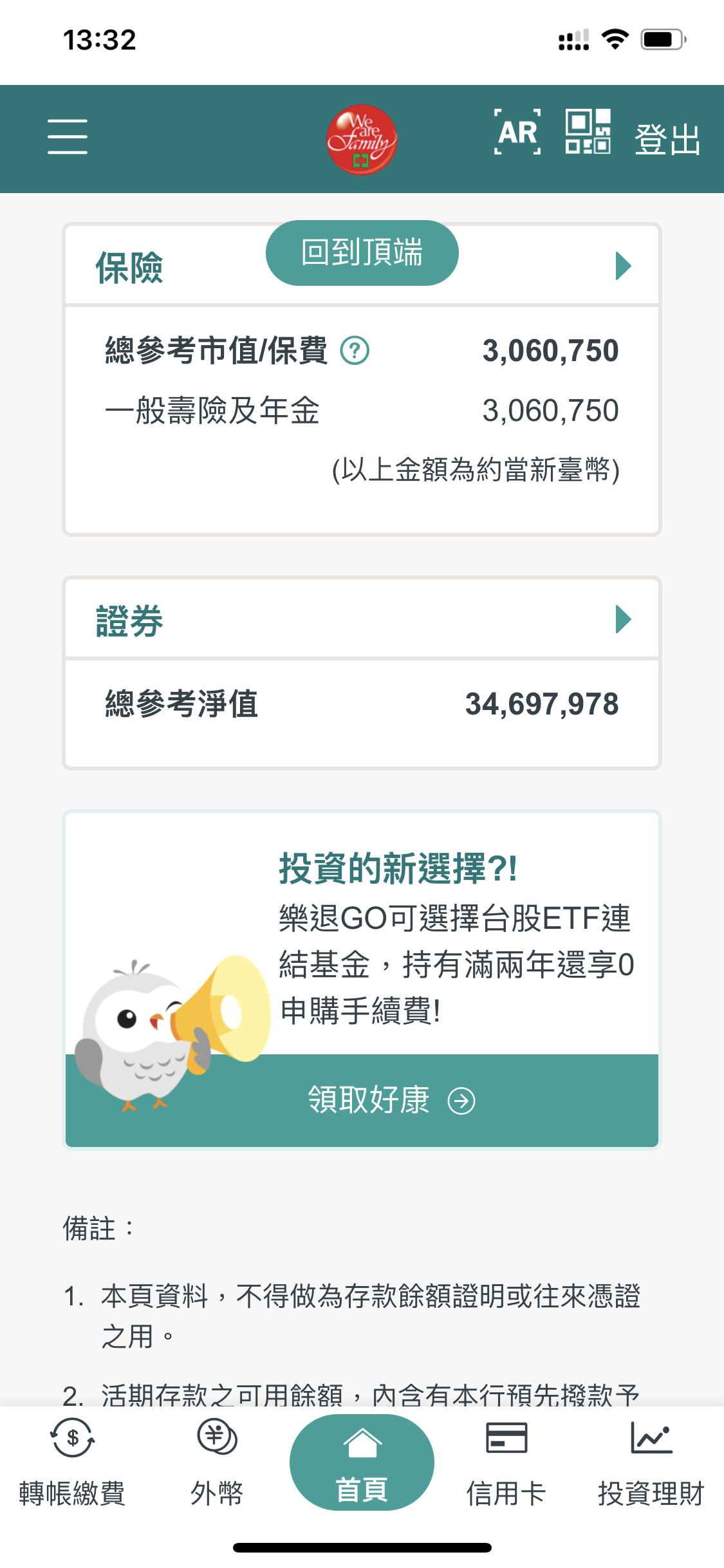Tap 登出 to log out
This screenshot has height=1568, width=724.
(x=667, y=139)
